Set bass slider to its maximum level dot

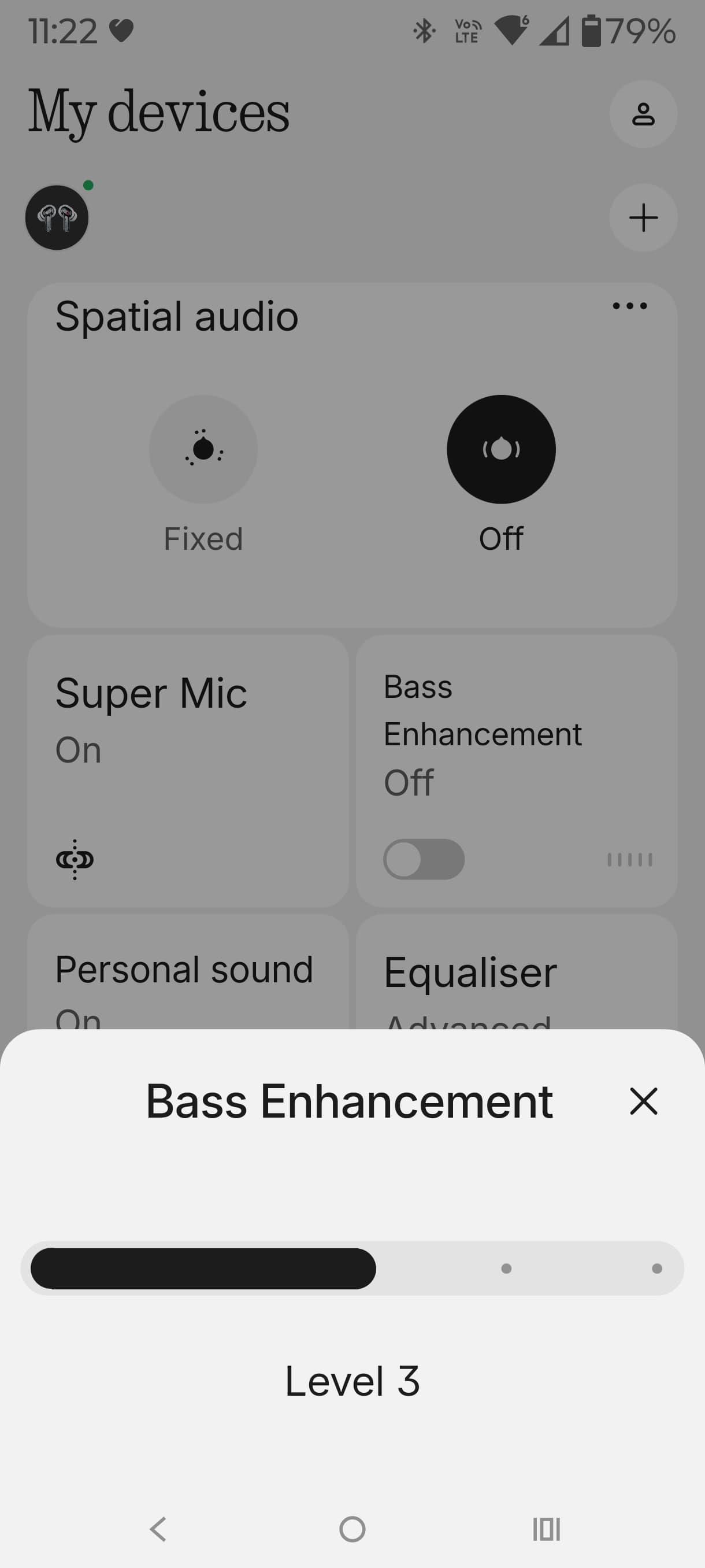pyautogui.click(x=656, y=1269)
